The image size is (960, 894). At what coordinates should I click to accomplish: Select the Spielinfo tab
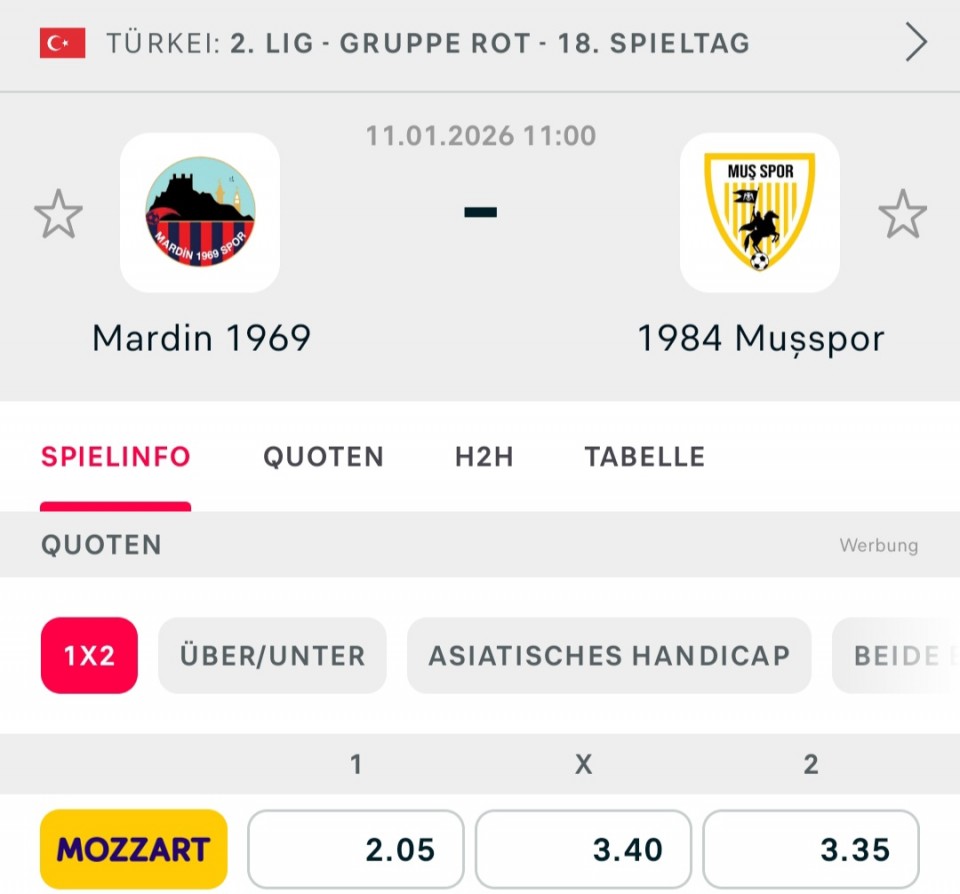click(x=115, y=457)
